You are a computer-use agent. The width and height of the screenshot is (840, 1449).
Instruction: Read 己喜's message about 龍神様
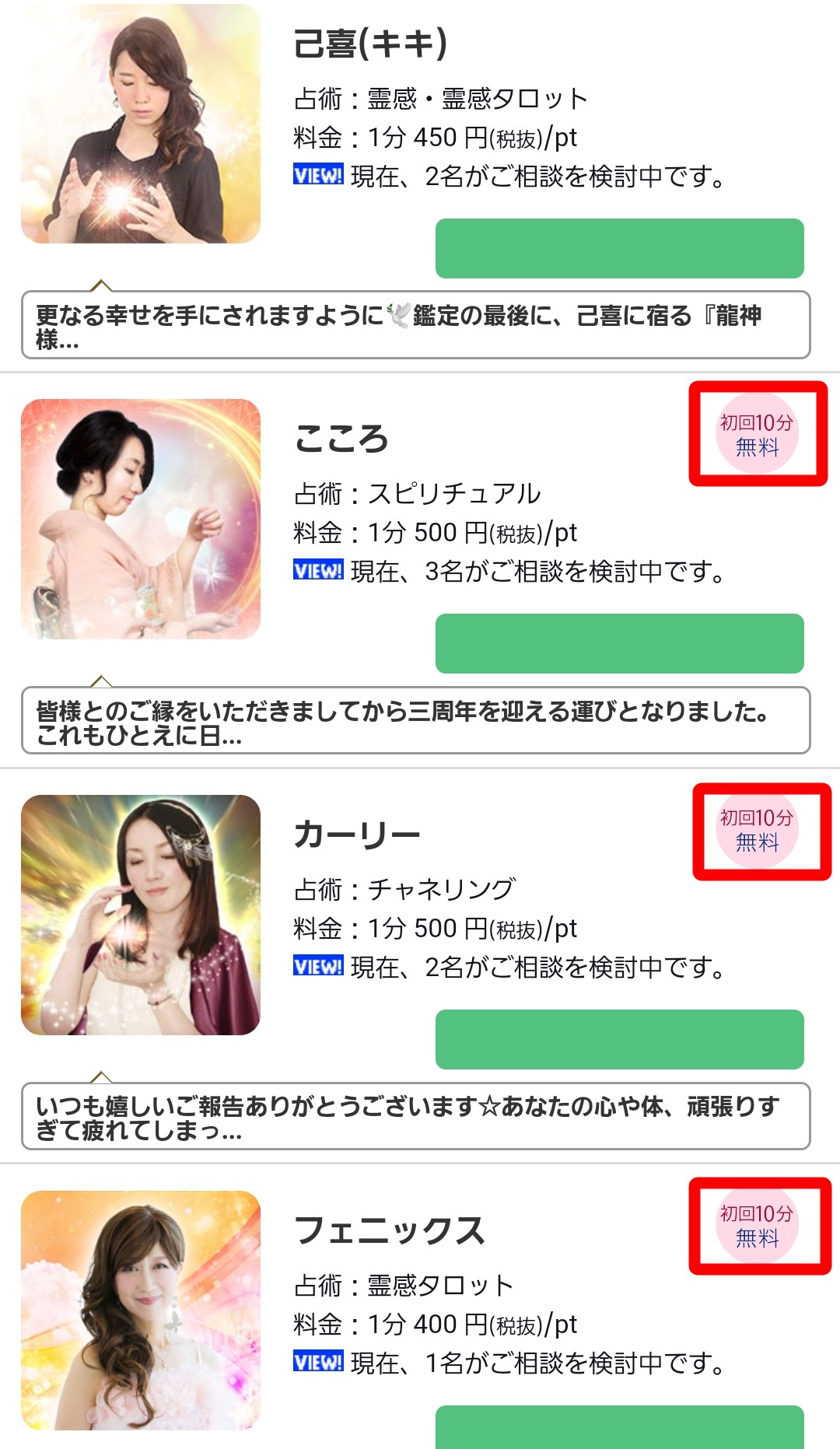tap(415, 325)
